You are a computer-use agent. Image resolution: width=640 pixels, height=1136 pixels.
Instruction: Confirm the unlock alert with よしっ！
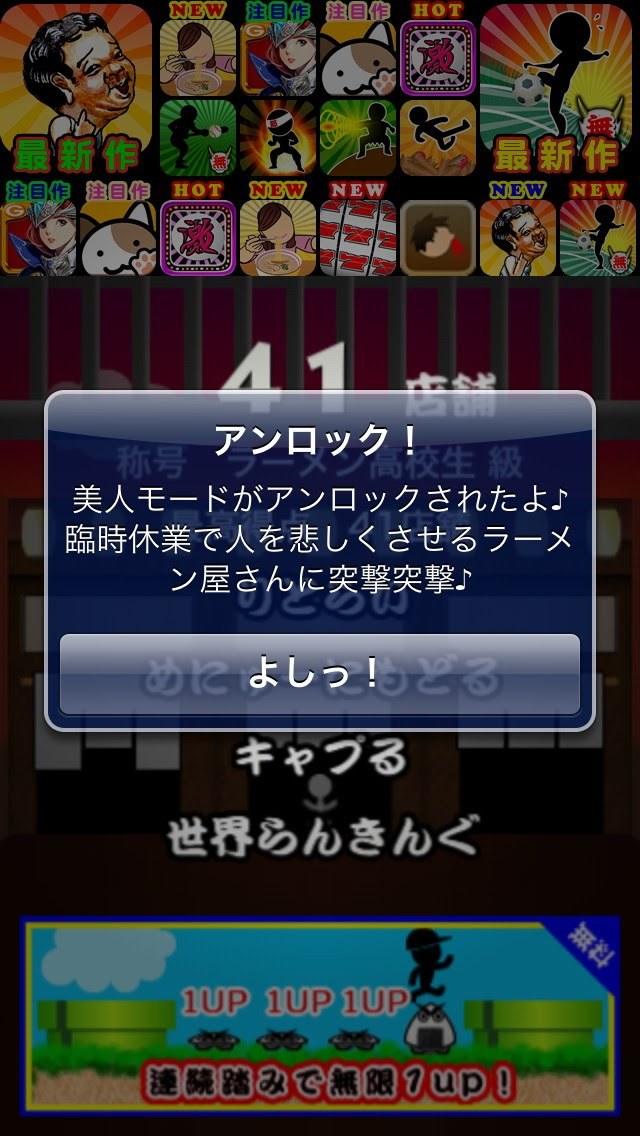tap(319, 675)
